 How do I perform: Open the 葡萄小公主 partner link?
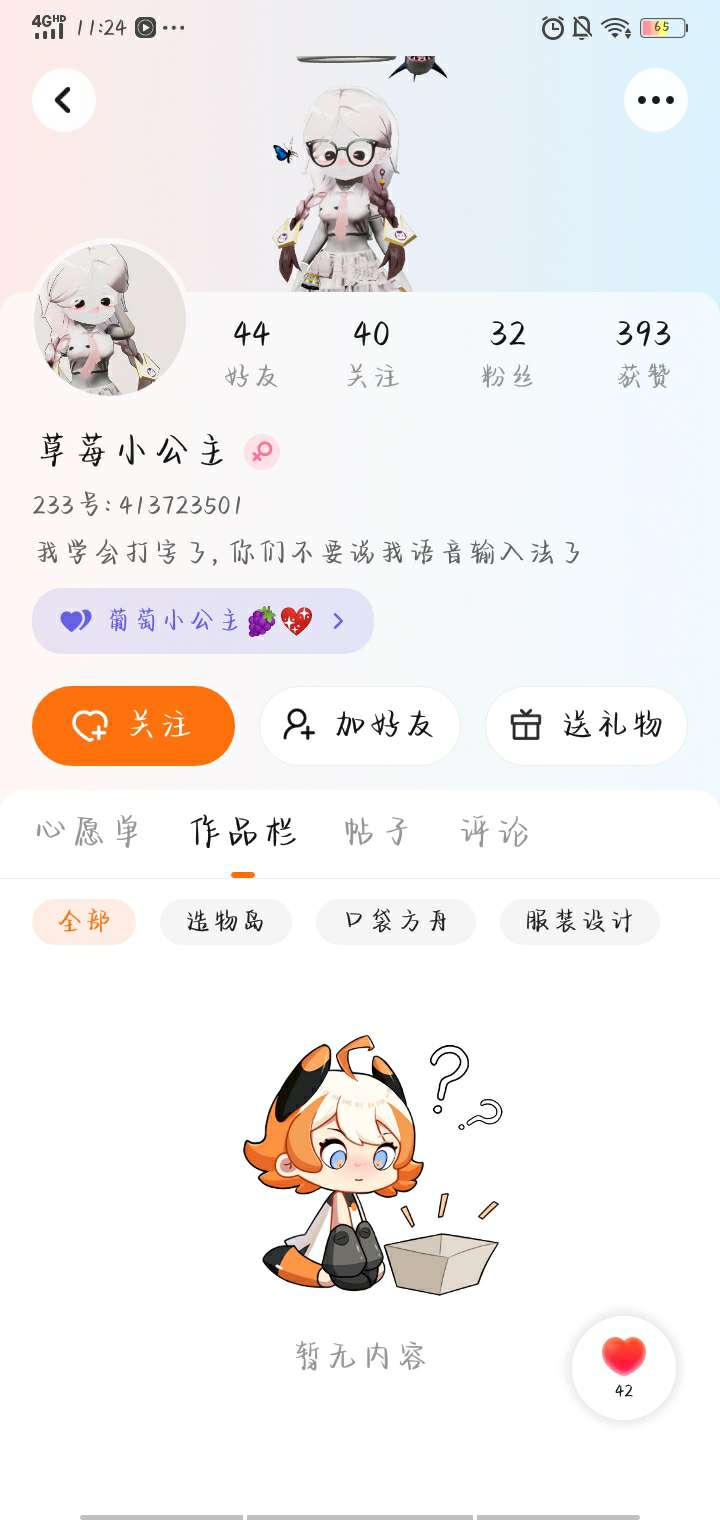point(203,621)
